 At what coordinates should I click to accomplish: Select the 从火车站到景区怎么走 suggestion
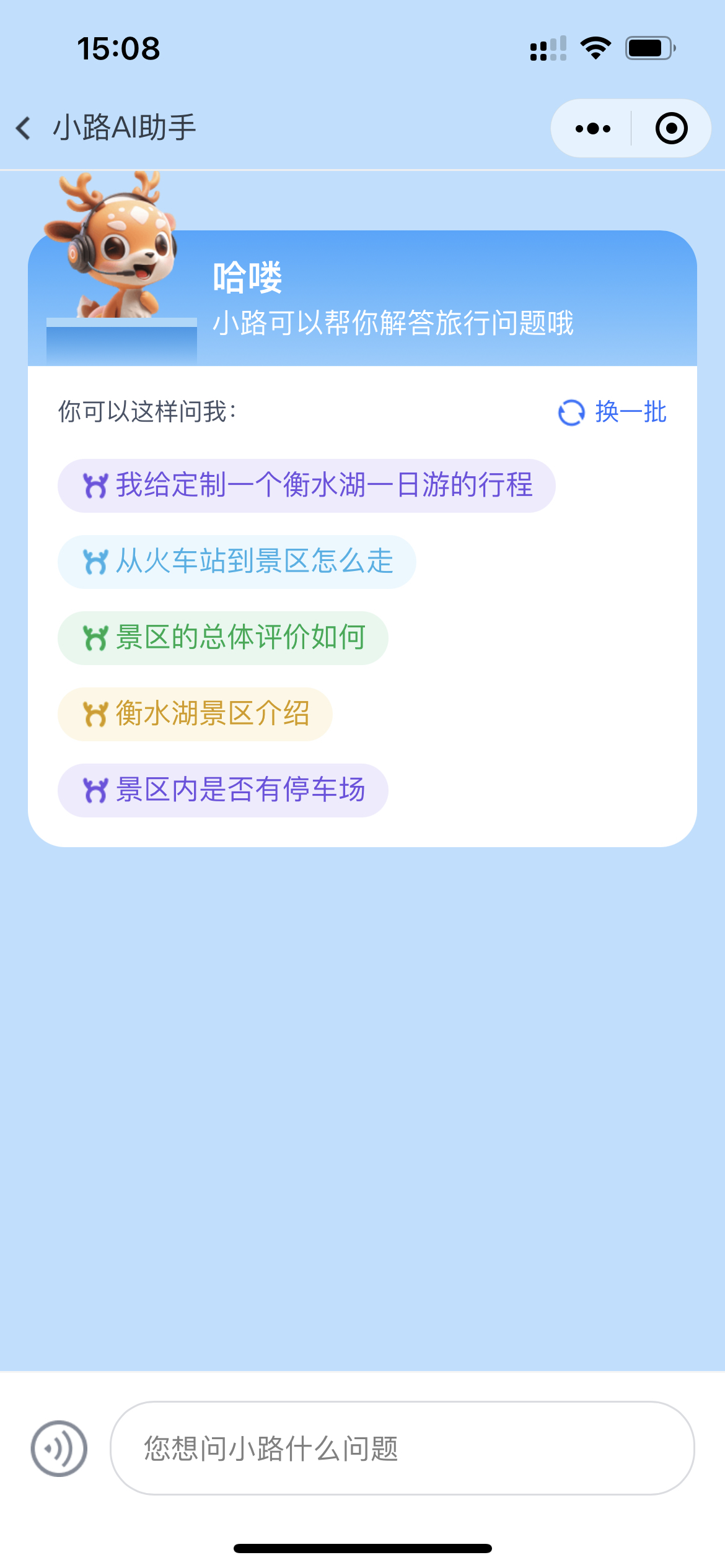[237, 562]
